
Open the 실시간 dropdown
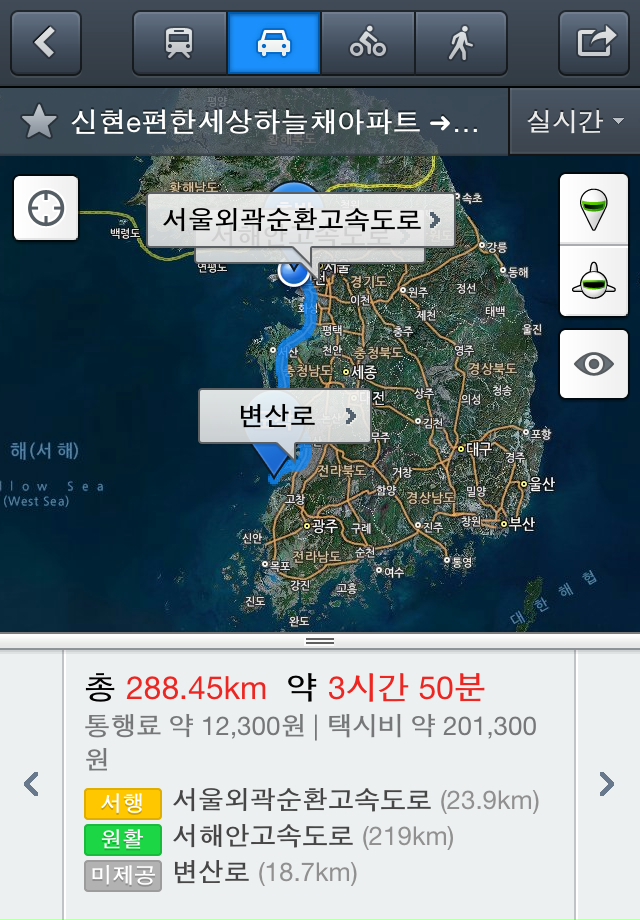click(x=575, y=122)
